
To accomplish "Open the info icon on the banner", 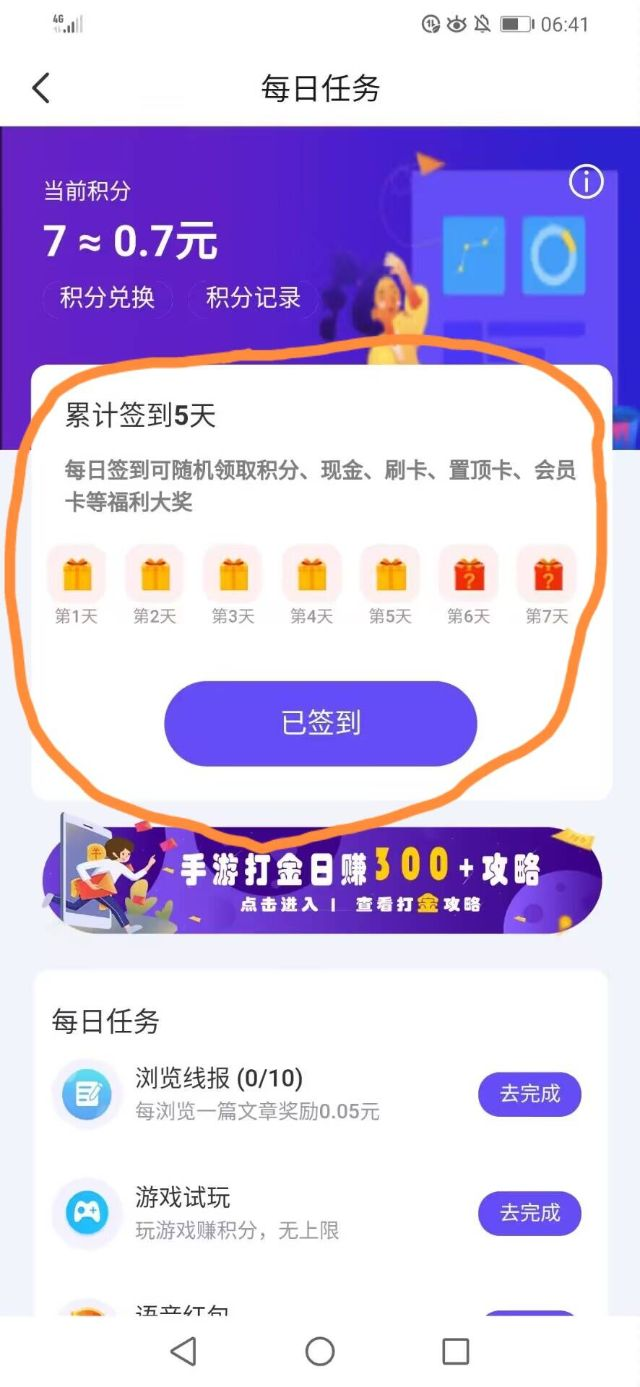I will 586,182.
